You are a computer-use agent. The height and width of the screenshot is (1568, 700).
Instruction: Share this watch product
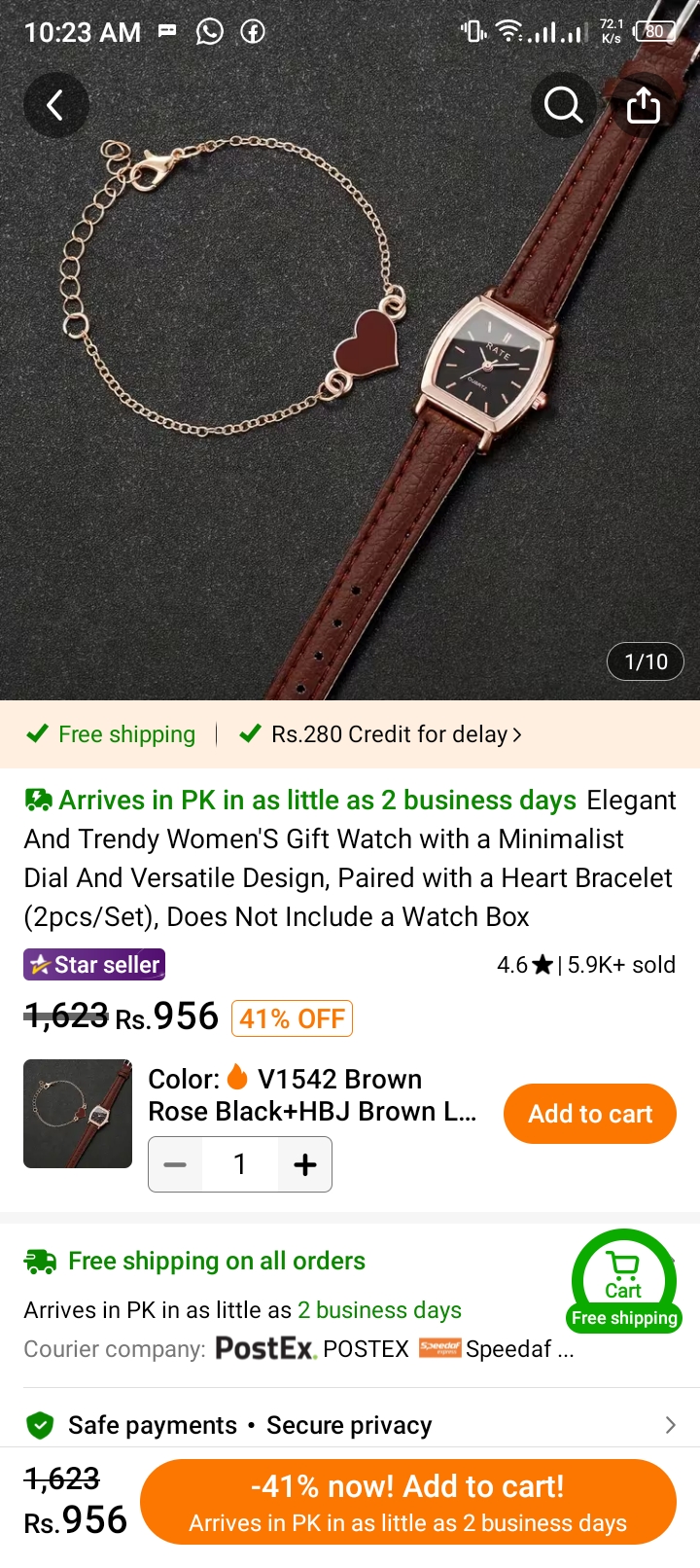[643, 105]
